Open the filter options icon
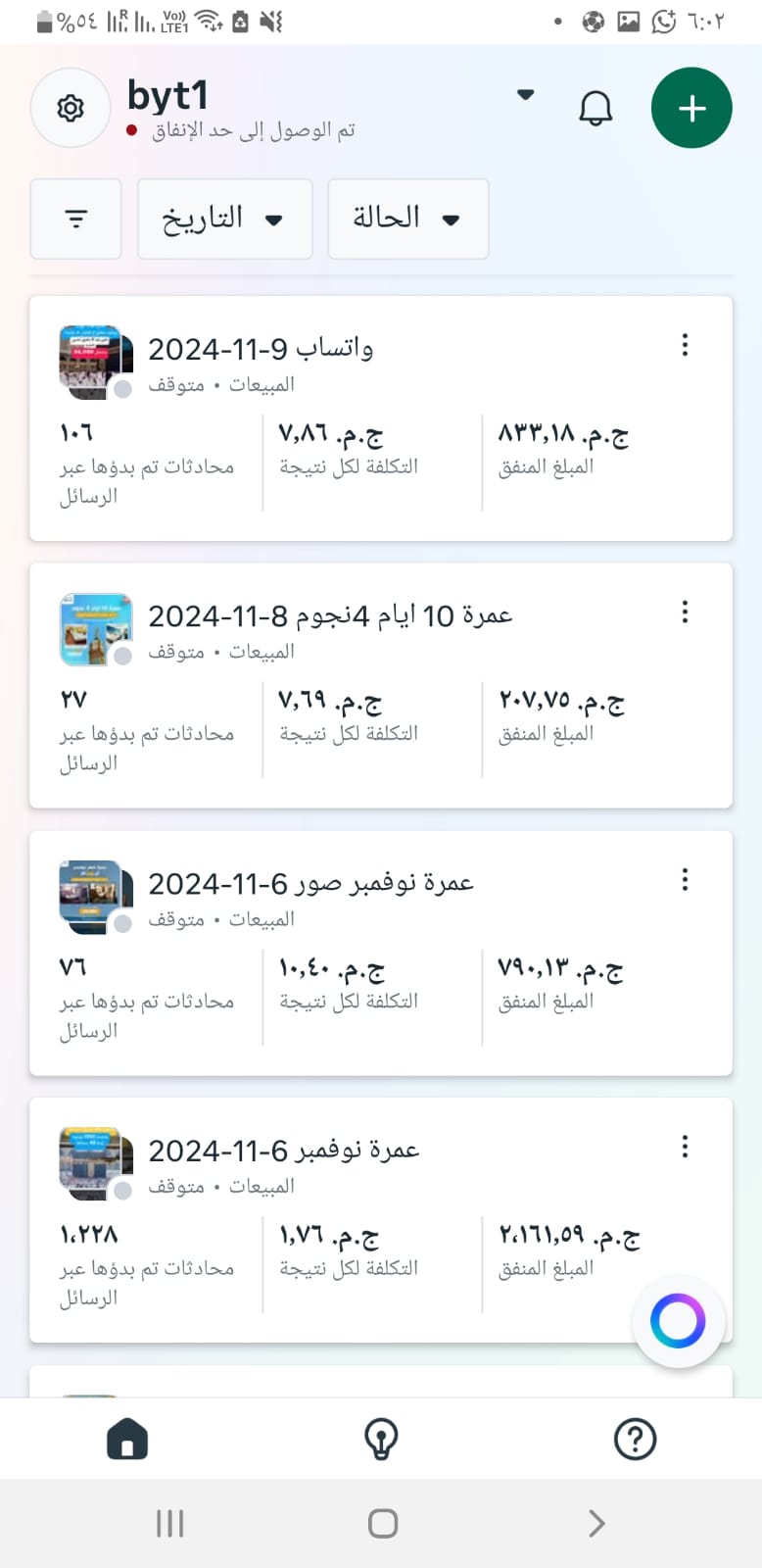 point(75,219)
